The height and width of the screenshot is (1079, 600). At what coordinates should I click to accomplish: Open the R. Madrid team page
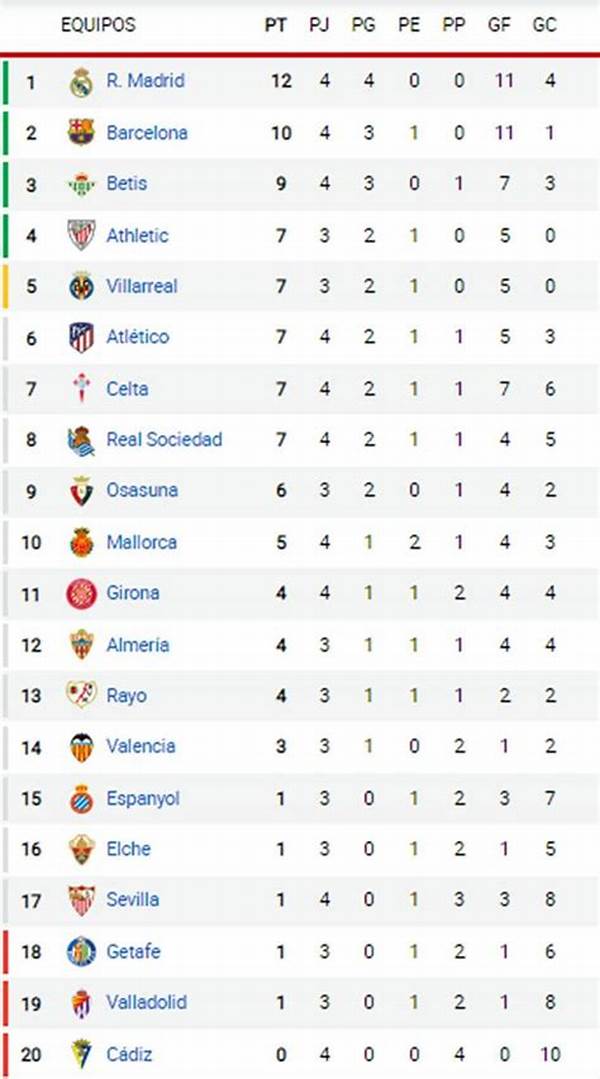tap(145, 81)
